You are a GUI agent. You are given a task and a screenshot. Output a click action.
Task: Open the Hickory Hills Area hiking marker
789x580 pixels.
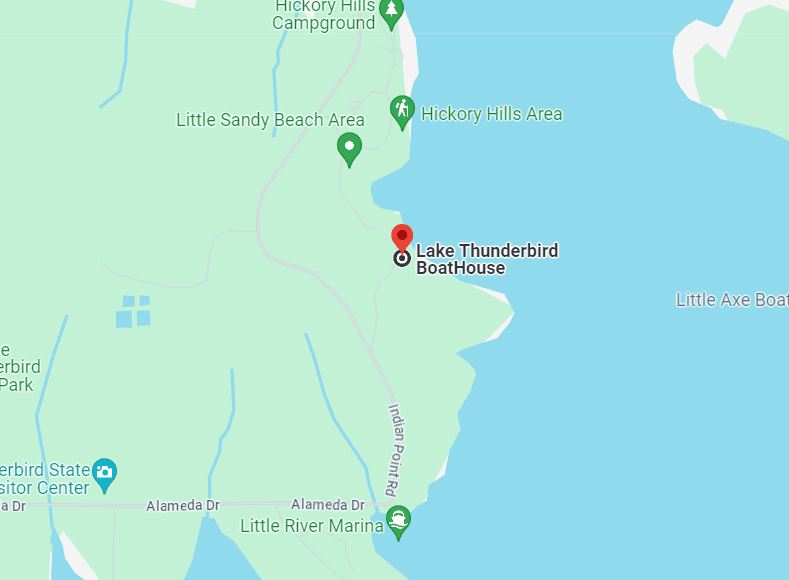pos(402,110)
